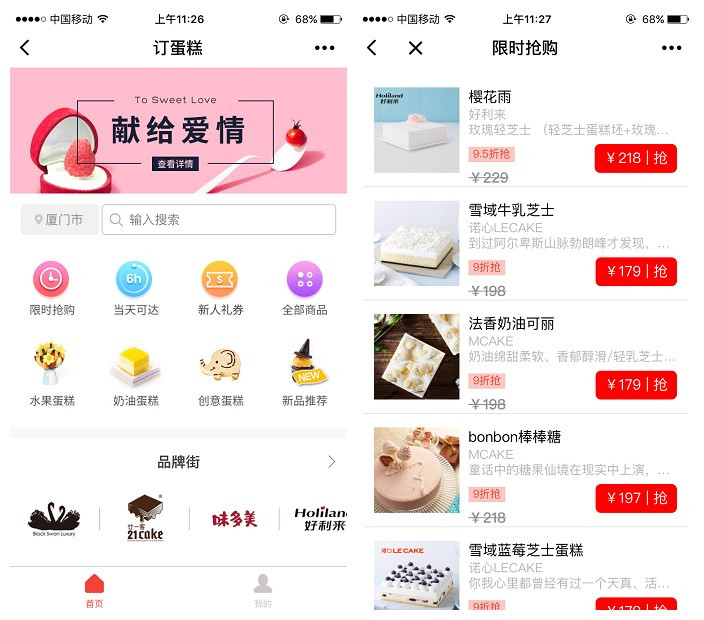Tap the 输入搜索 search field
The width and height of the screenshot is (704, 620).
point(219,220)
